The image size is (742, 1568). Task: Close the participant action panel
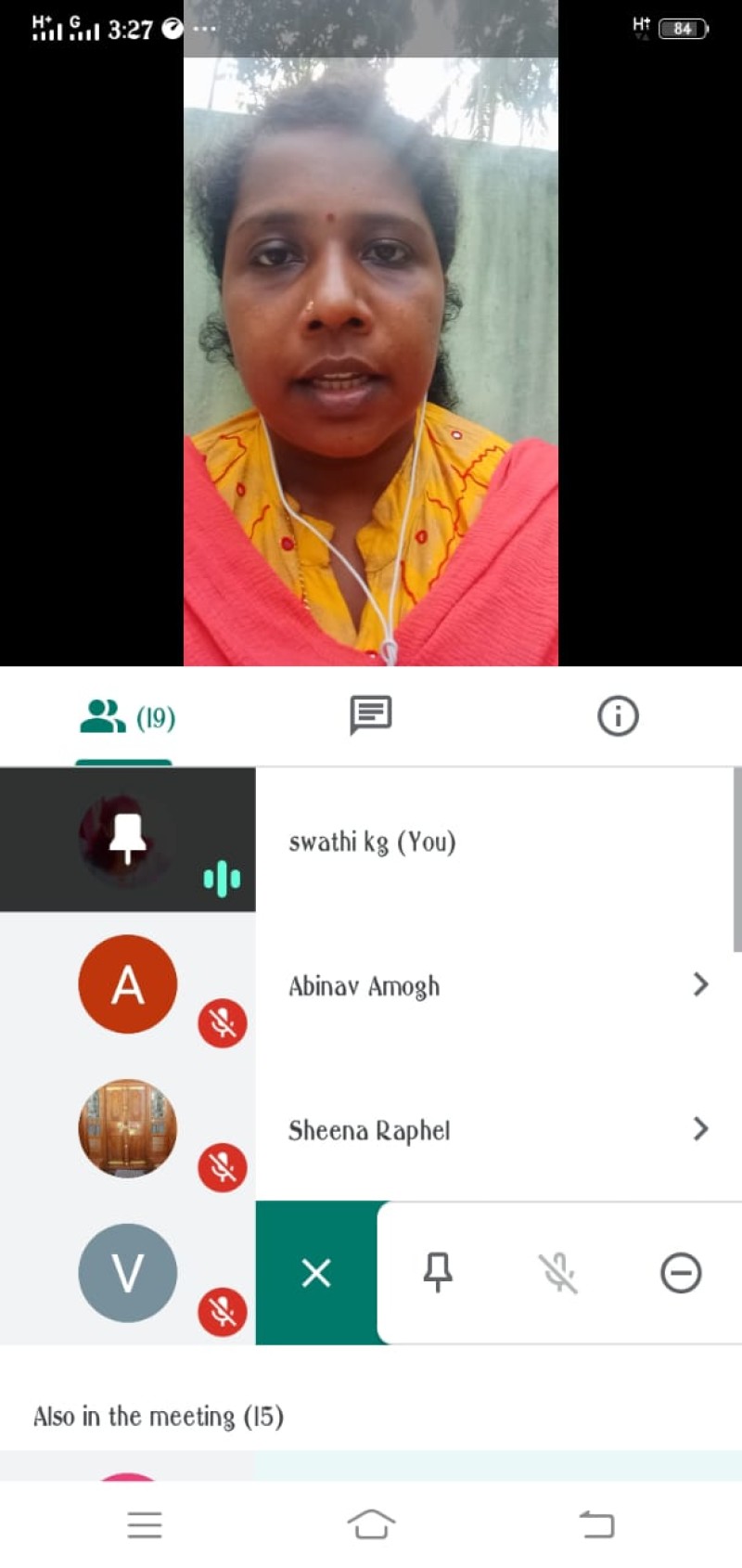[x=316, y=1273]
